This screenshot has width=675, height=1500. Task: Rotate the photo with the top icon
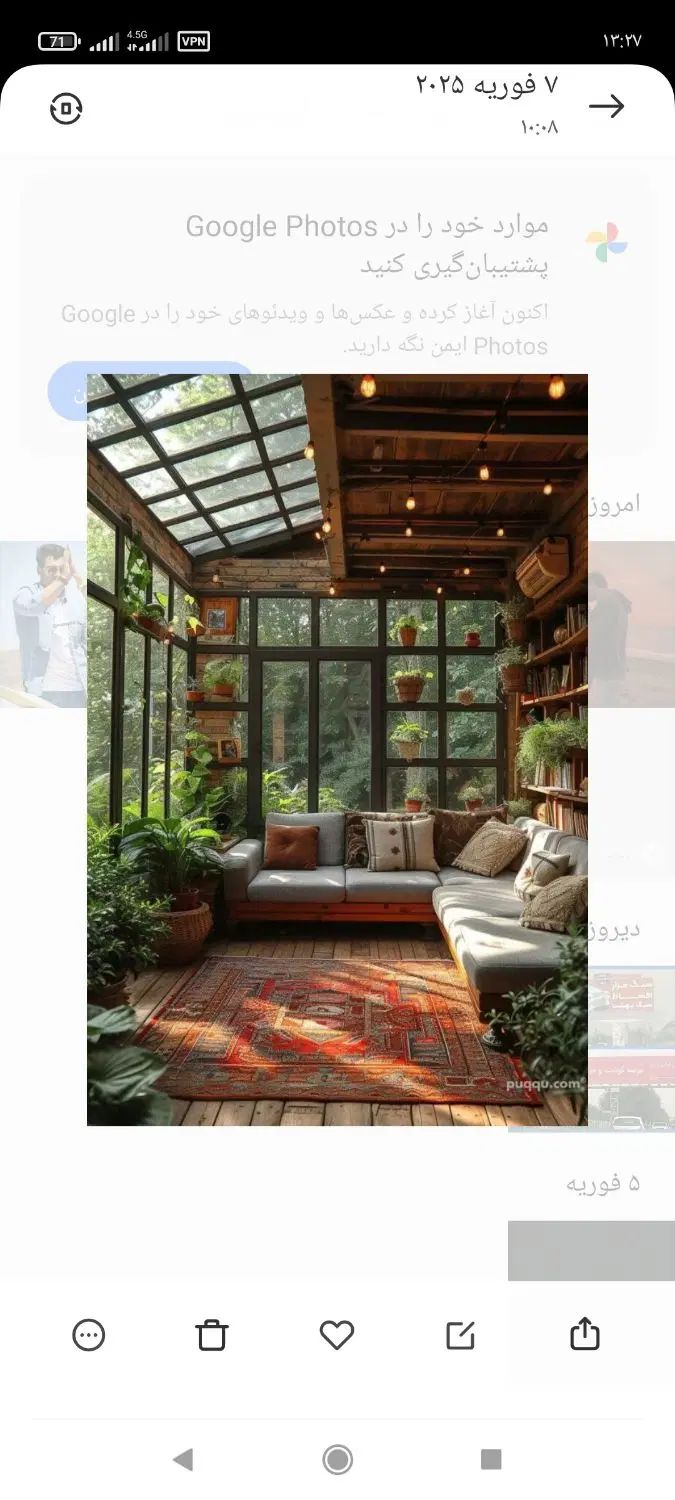(66, 108)
